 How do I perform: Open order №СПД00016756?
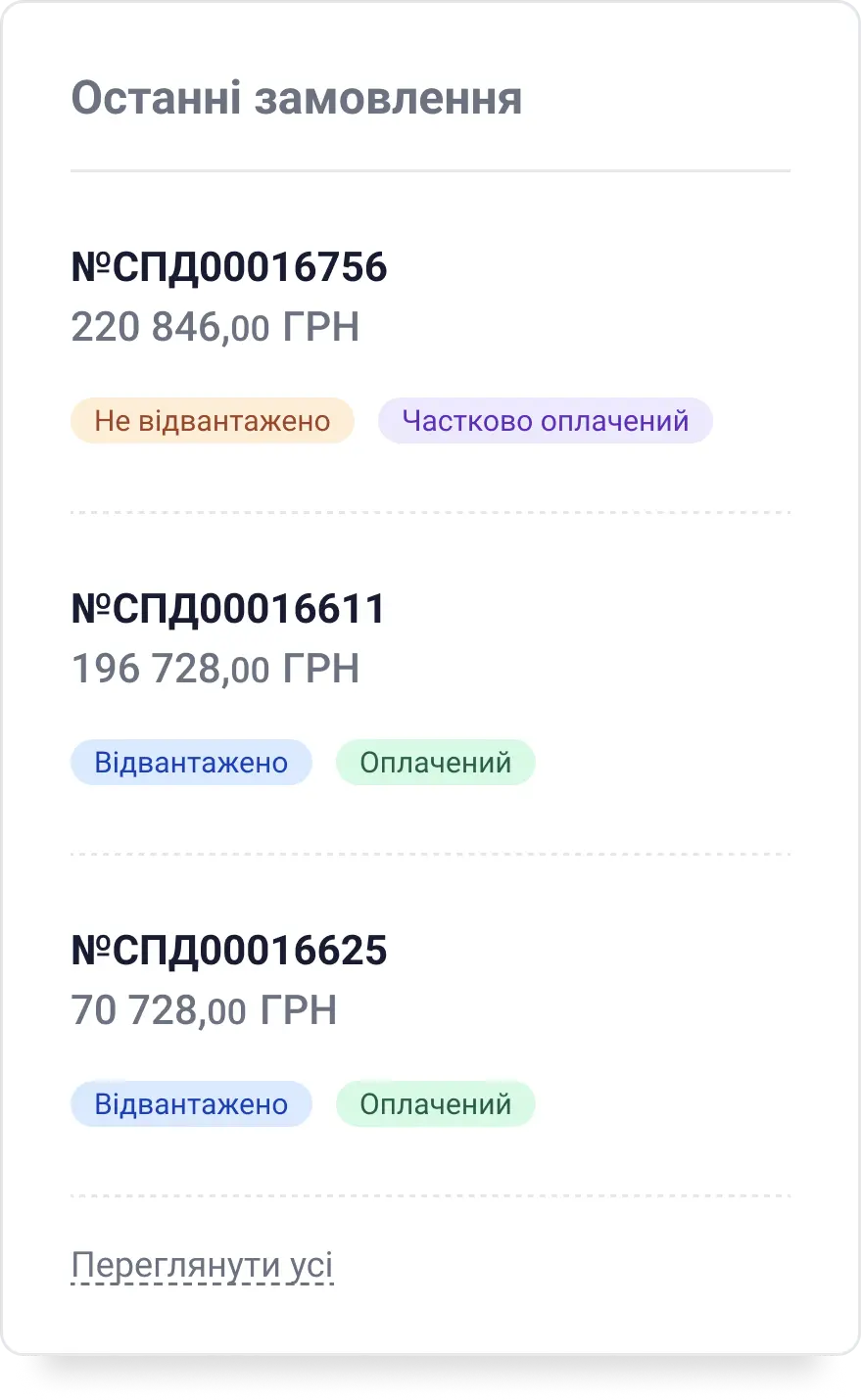click(229, 267)
